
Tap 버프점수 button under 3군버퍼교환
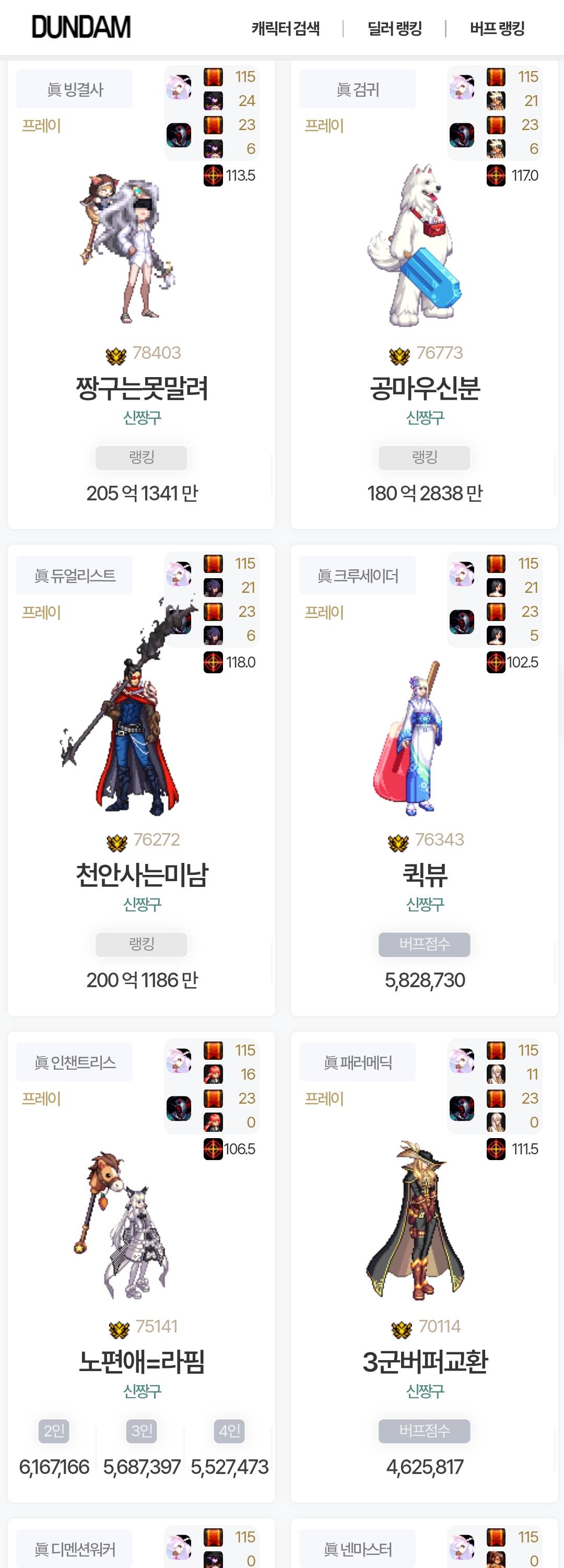tap(424, 1431)
